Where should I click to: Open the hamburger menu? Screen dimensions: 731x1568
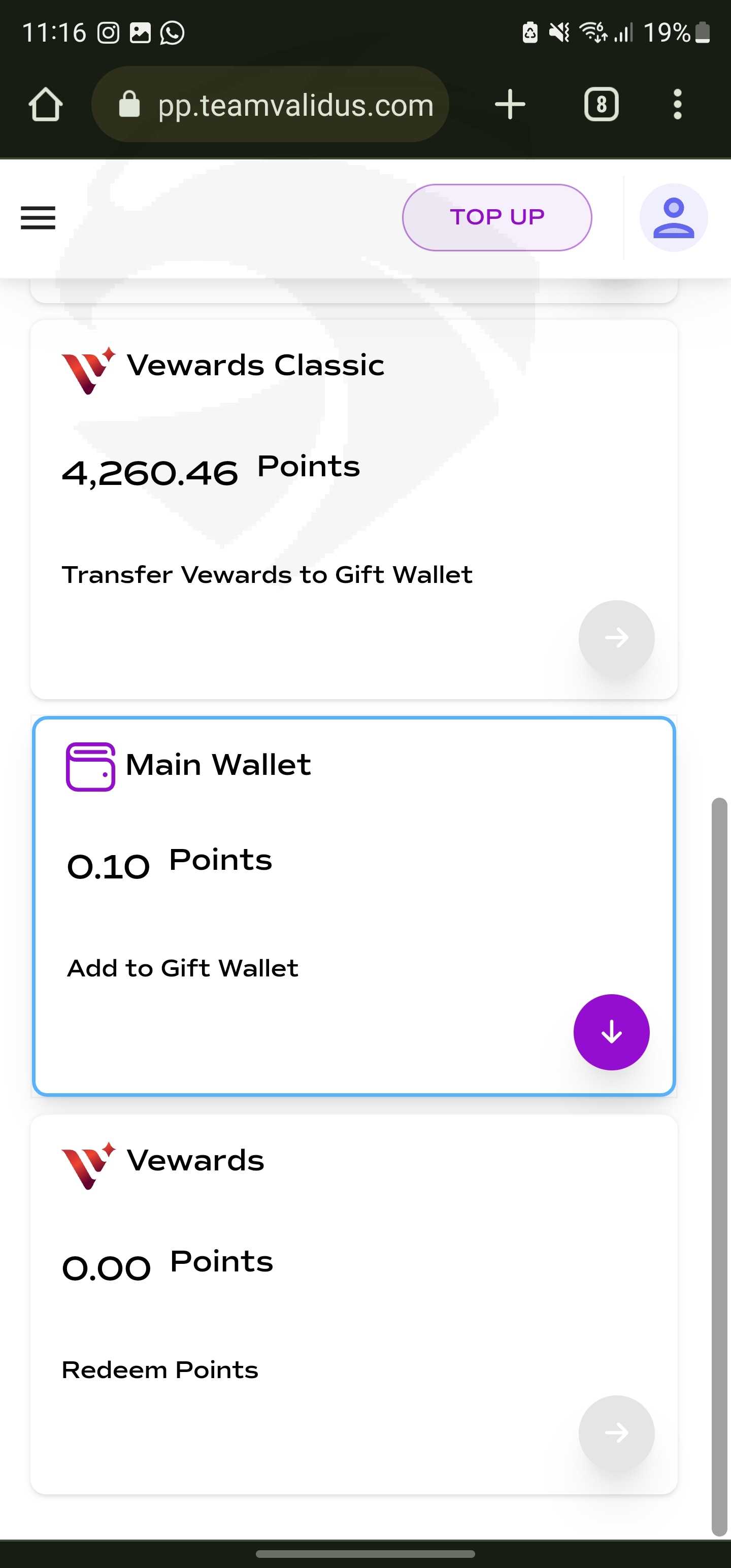pyautogui.click(x=38, y=218)
